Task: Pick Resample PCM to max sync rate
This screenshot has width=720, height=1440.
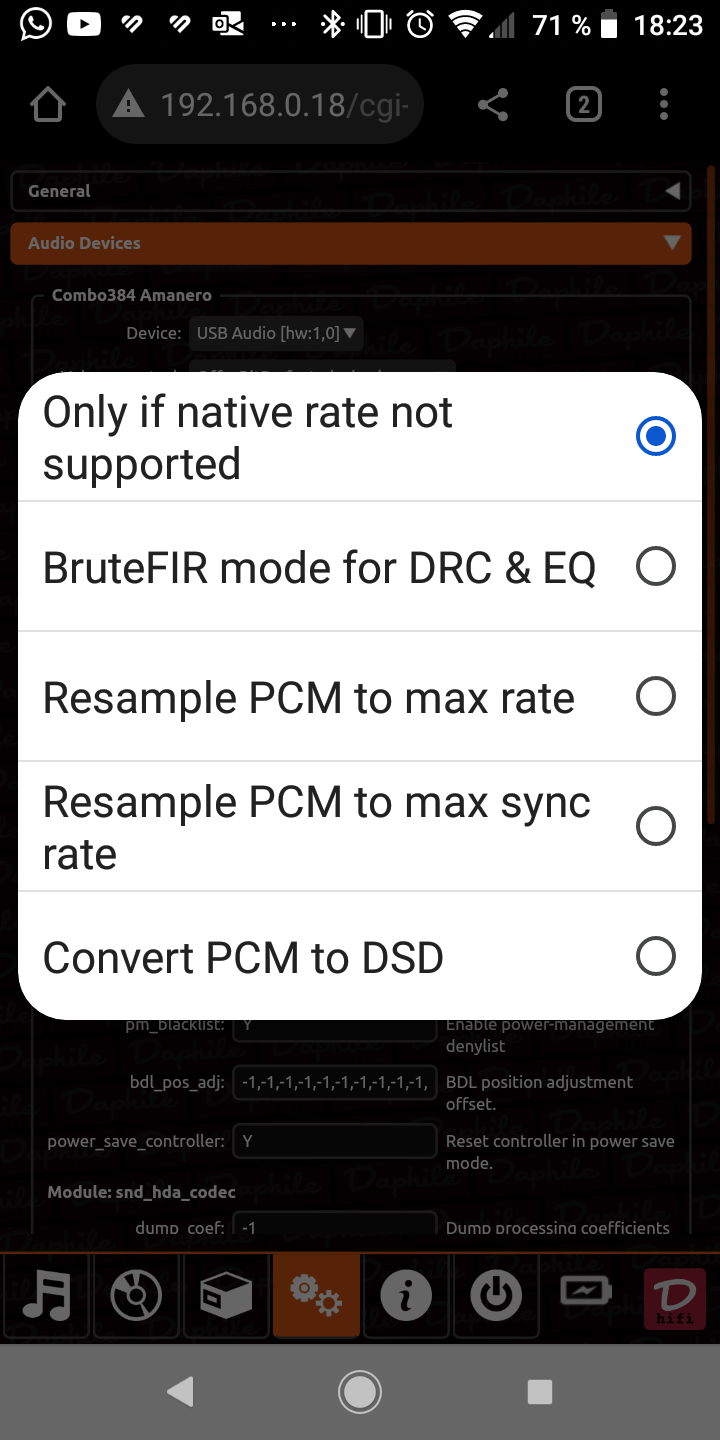Action: [x=360, y=827]
